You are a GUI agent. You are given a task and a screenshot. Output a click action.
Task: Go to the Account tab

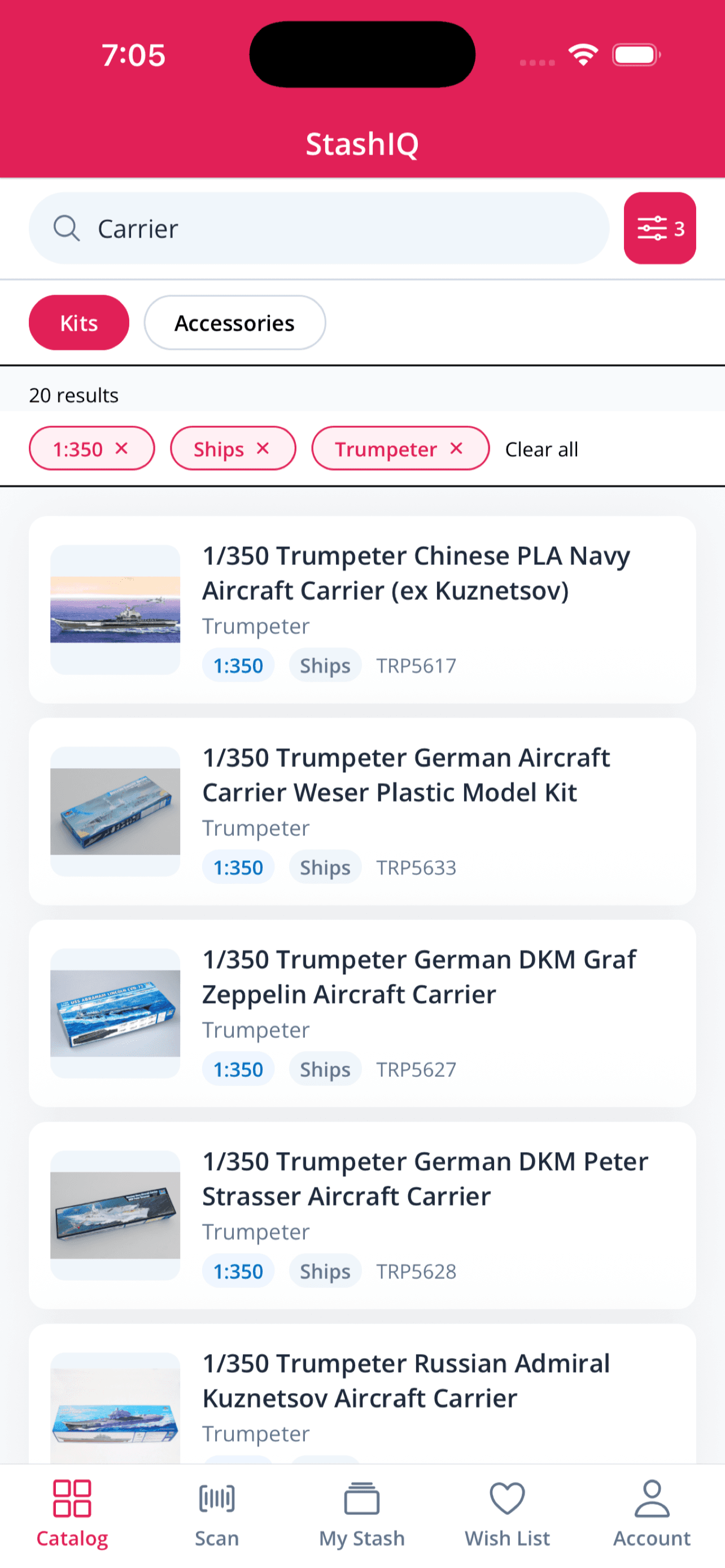pyautogui.click(x=652, y=1513)
